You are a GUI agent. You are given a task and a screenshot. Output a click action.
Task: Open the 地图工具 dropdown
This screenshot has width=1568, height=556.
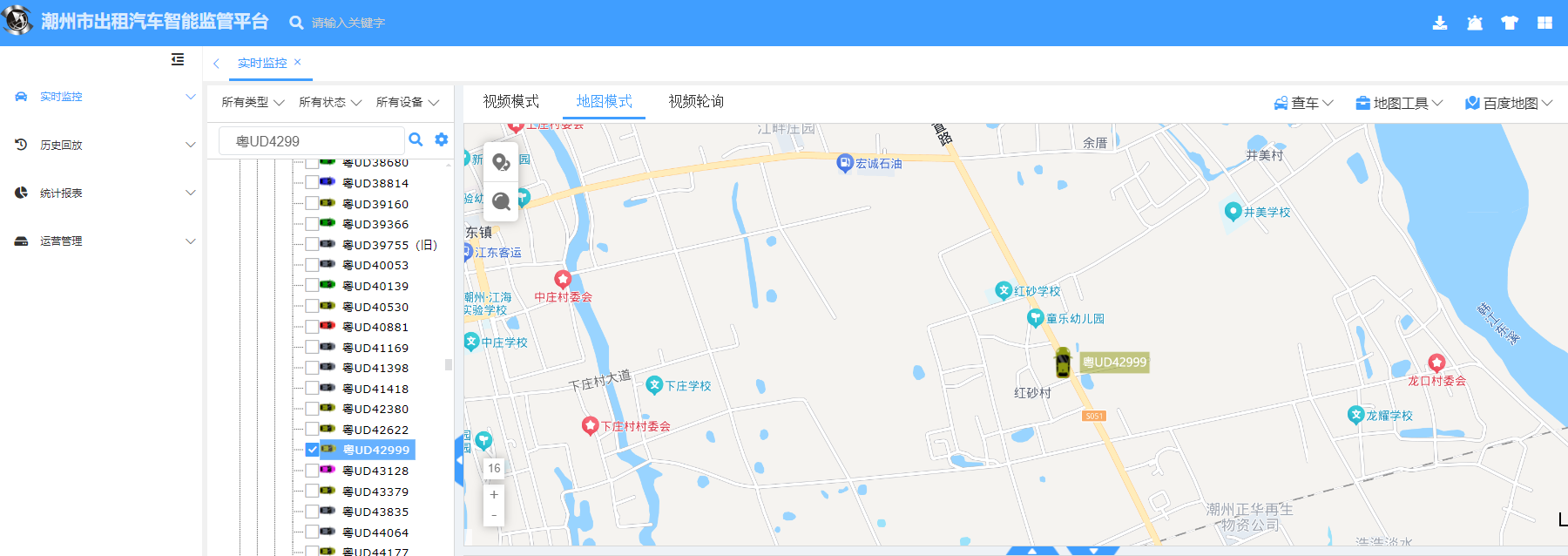[x=1399, y=103]
